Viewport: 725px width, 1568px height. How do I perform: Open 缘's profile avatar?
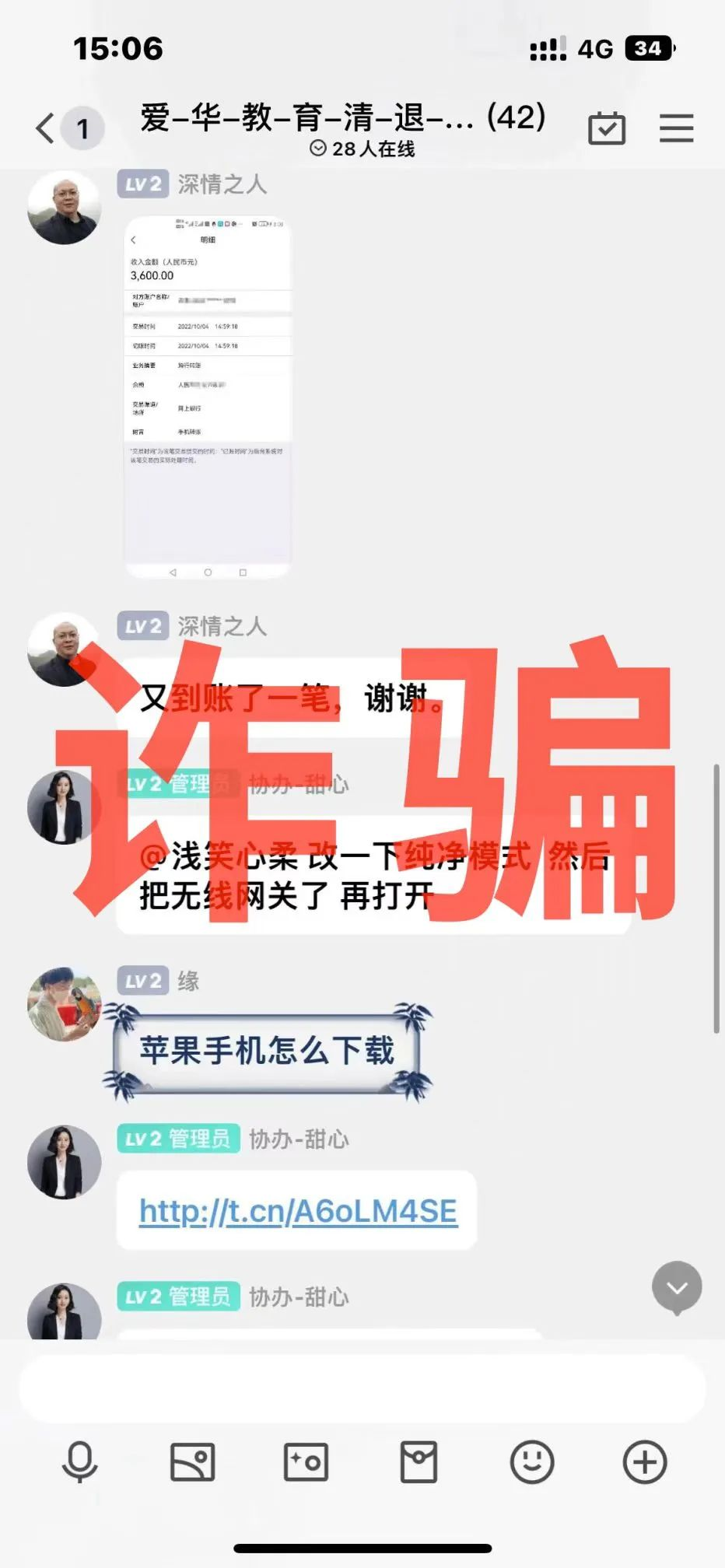click(x=64, y=1004)
